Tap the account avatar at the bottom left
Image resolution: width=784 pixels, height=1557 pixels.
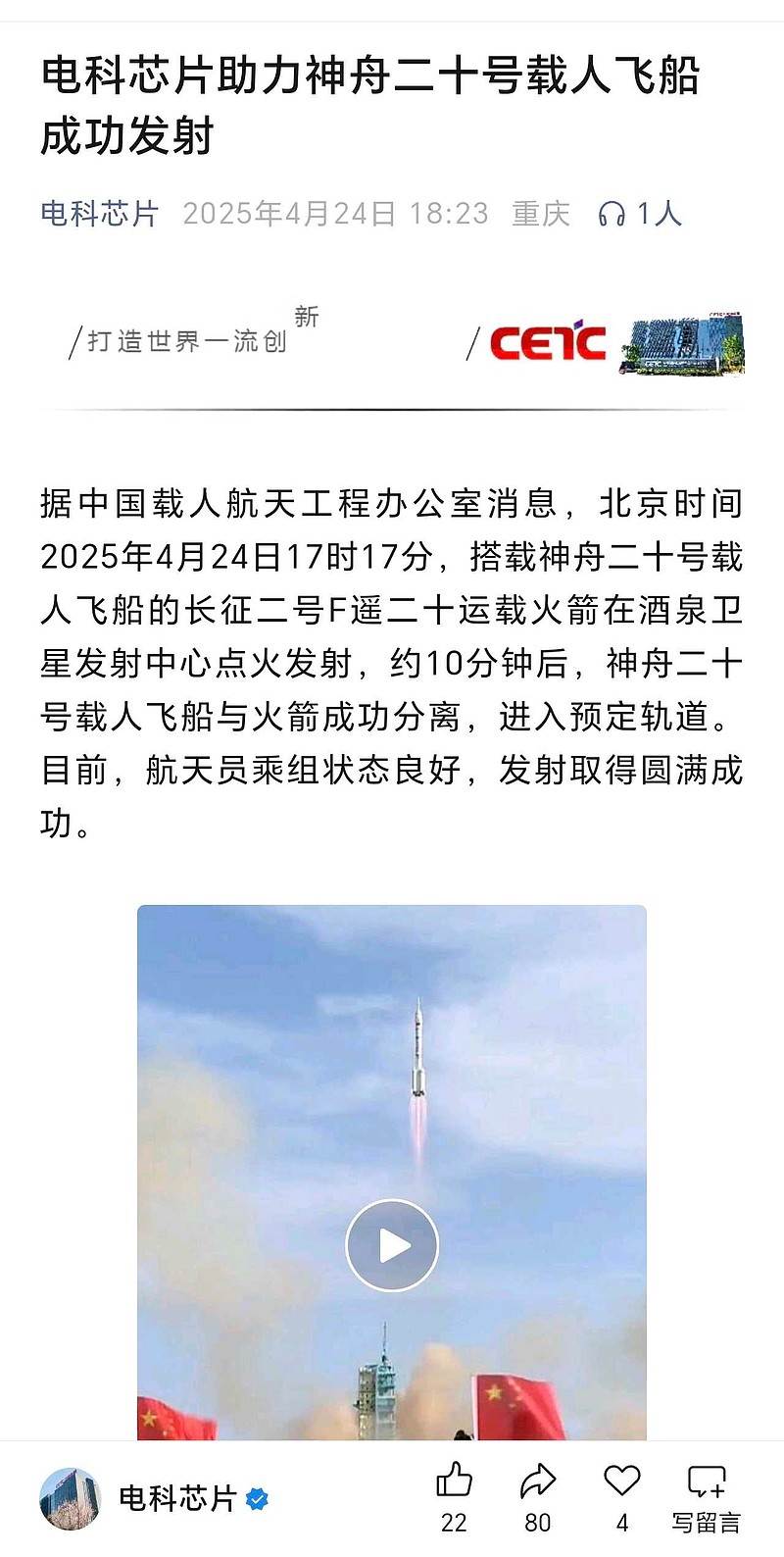[x=73, y=1495]
